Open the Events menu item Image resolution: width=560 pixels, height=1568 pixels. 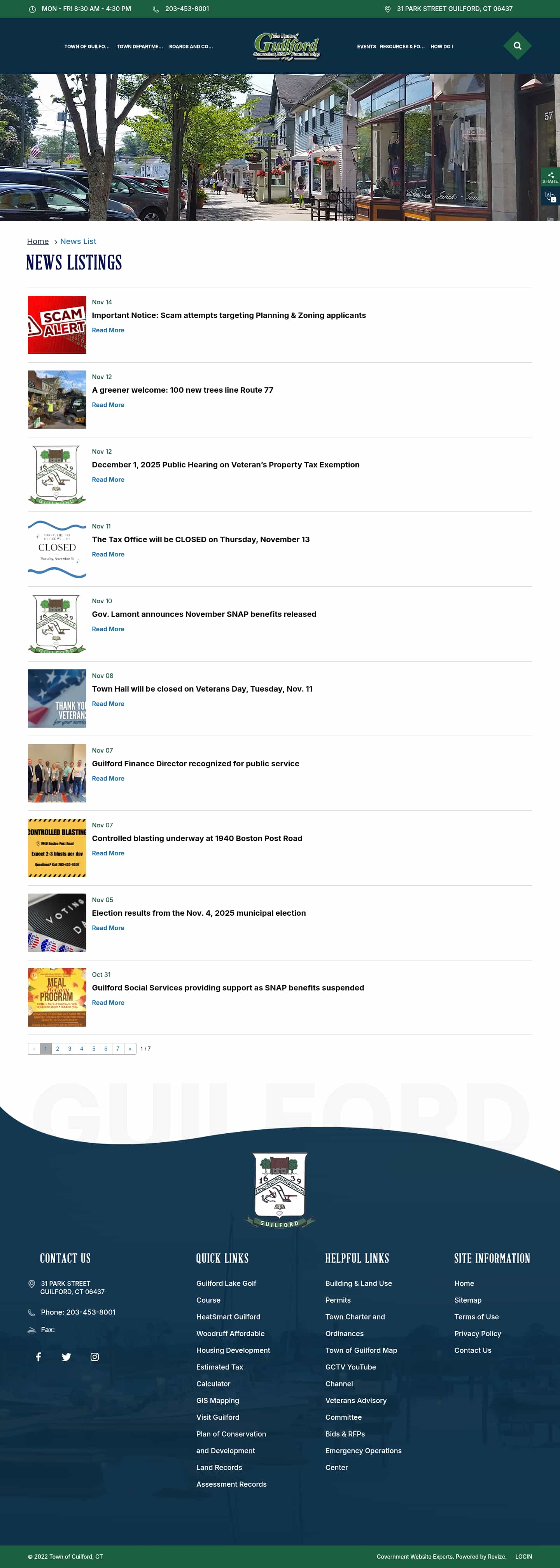click(x=366, y=46)
